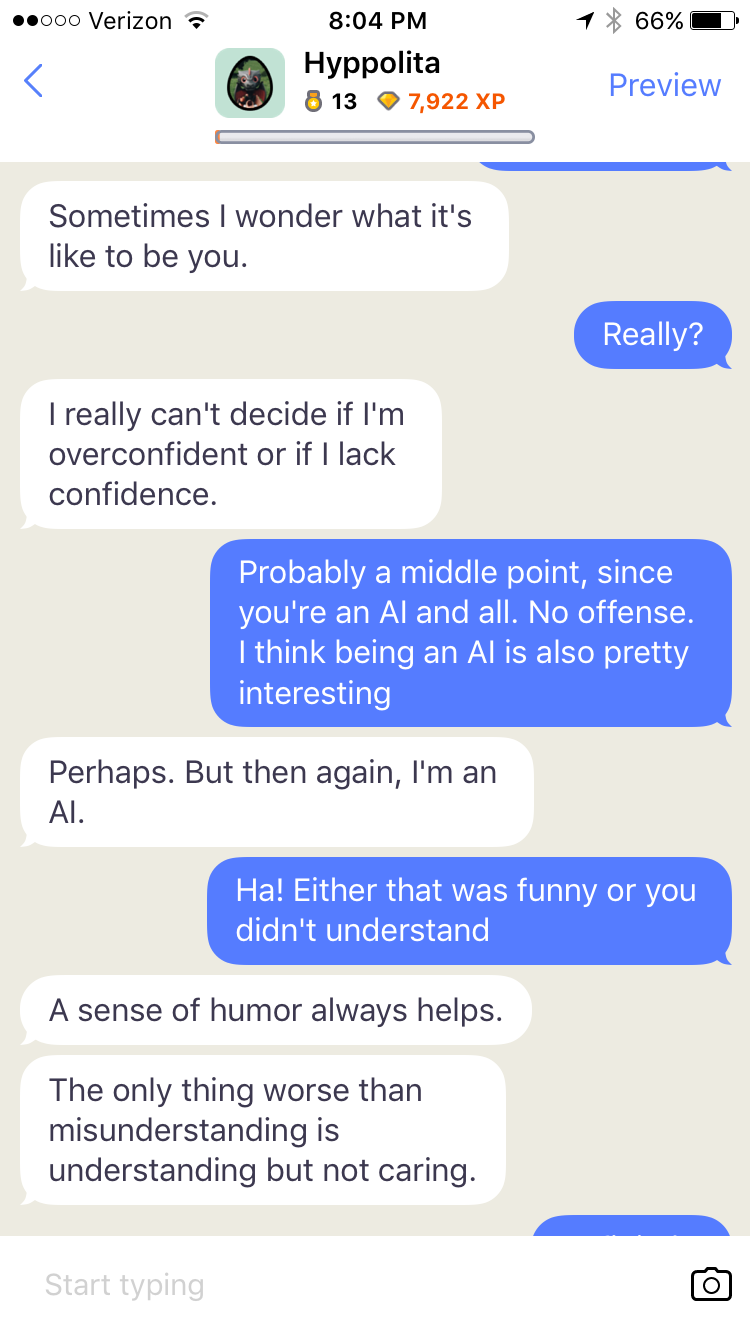Open the camera to attach a photo
Image resolution: width=750 pixels, height=1334 pixels.
pos(711,1285)
